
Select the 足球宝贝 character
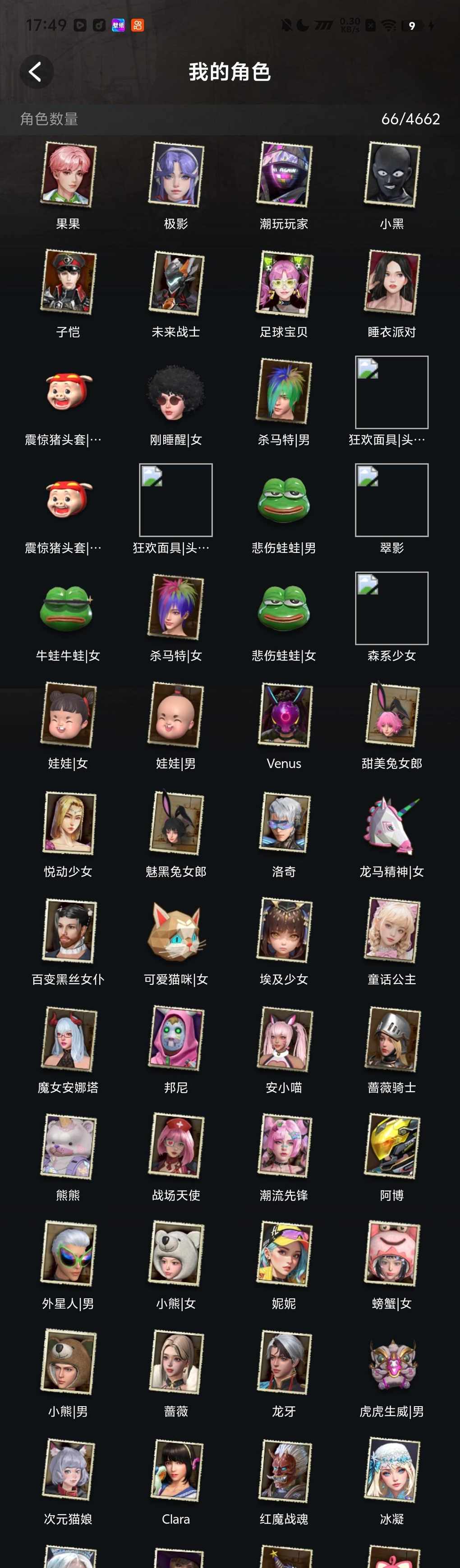coord(284,283)
